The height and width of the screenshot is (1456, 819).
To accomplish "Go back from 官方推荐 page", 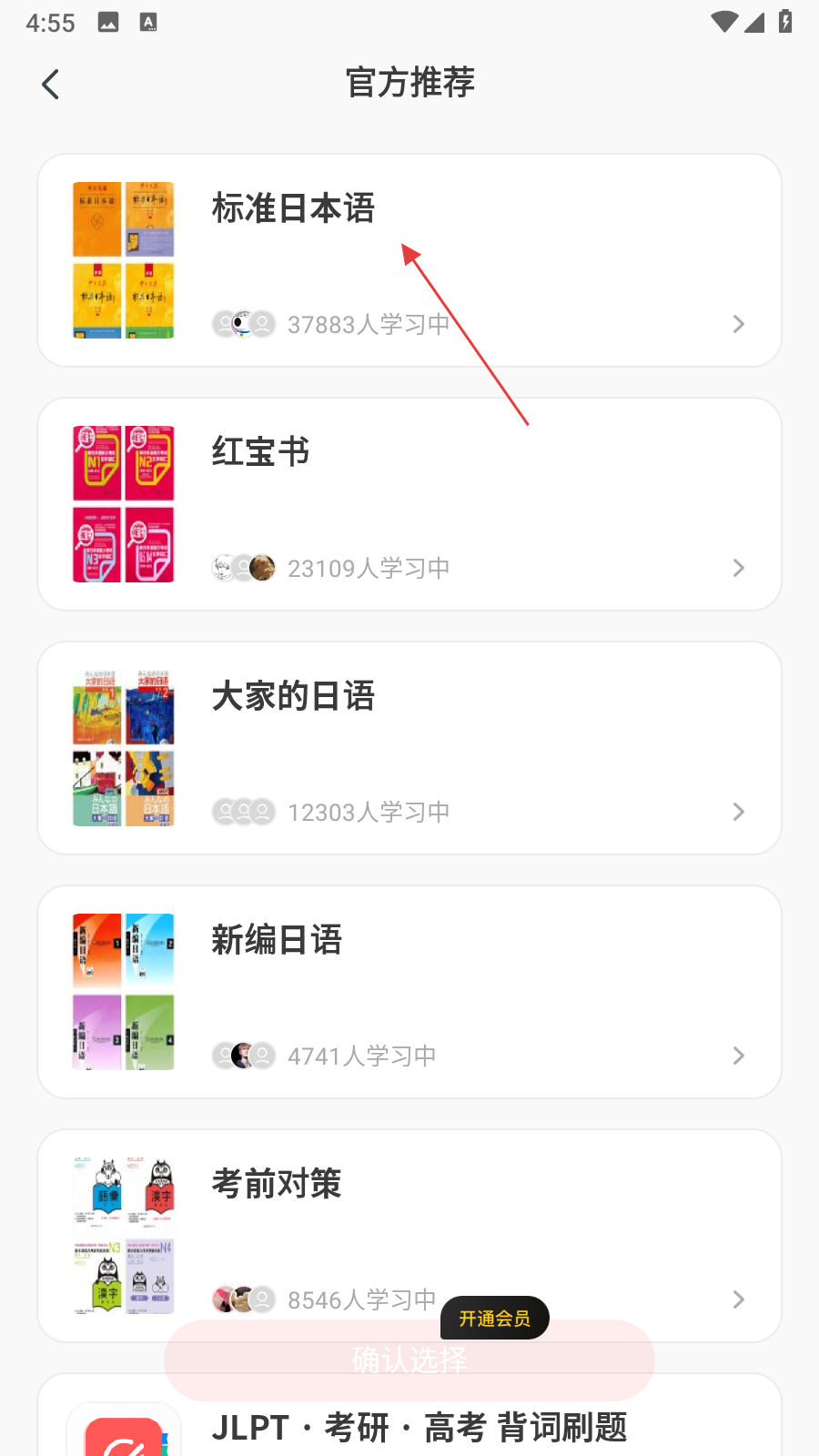I will coord(51,85).
